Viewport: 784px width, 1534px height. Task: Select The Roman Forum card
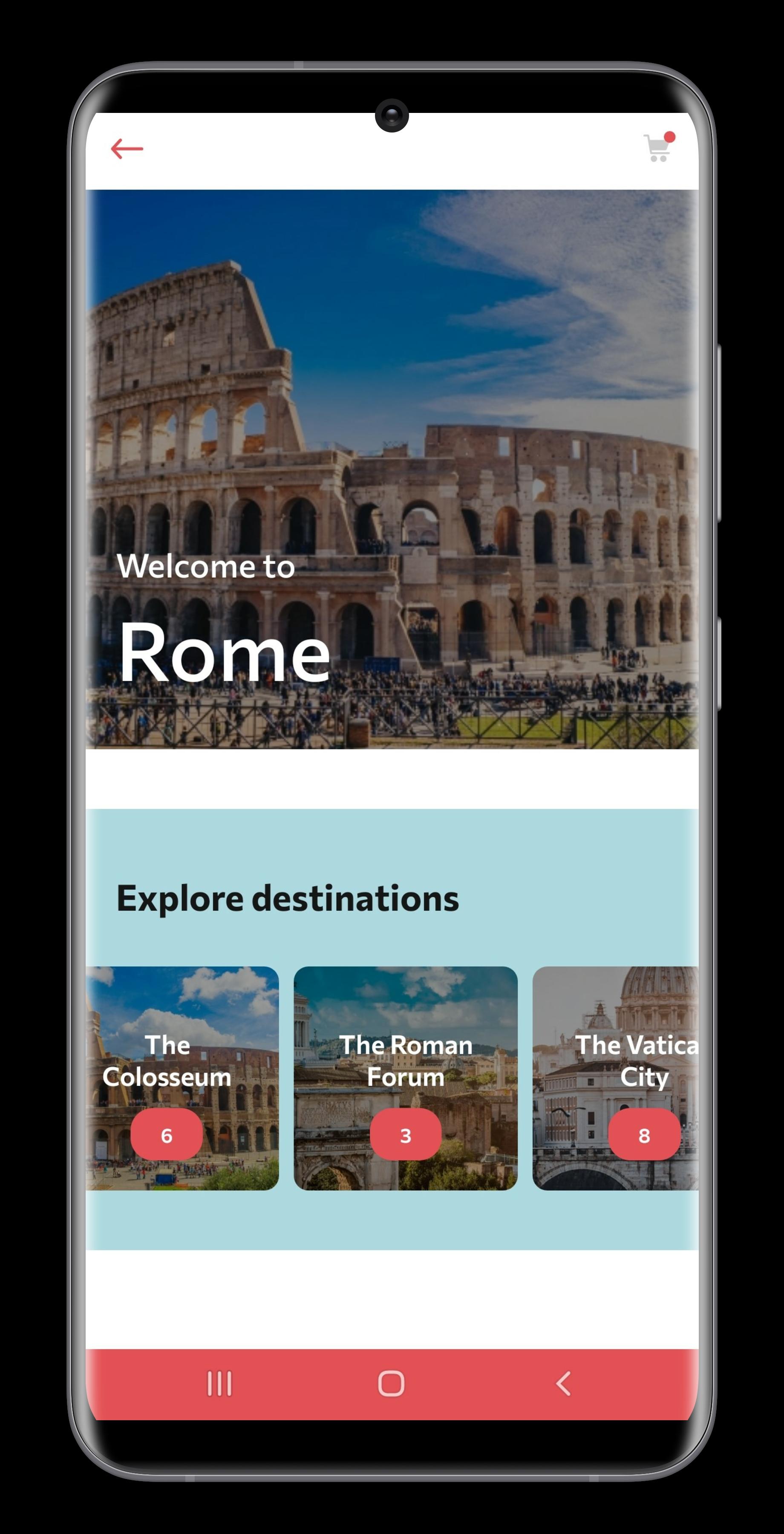click(405, 1078)
